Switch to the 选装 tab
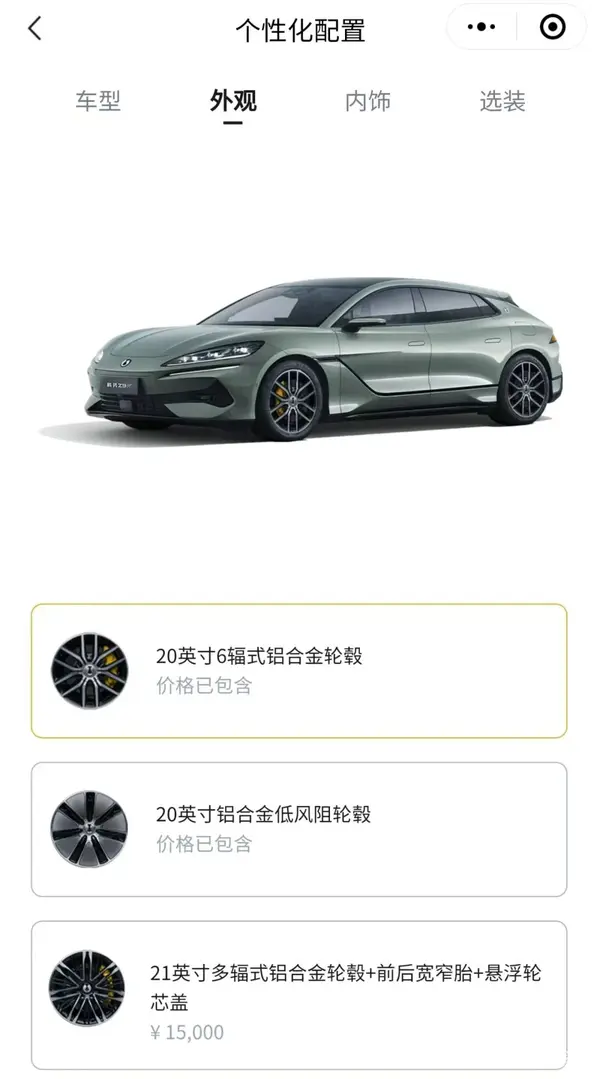 point(501,101)
